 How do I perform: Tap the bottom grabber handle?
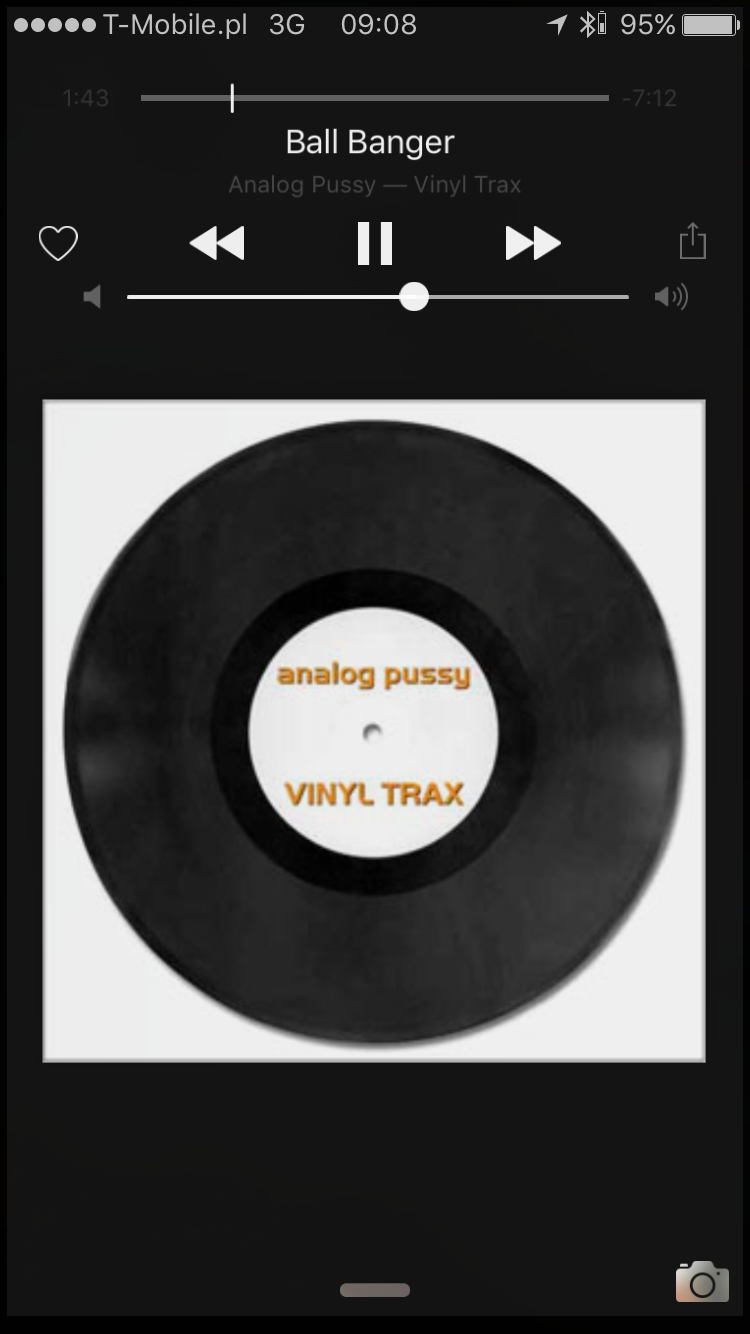click(x=375, y=1290)
